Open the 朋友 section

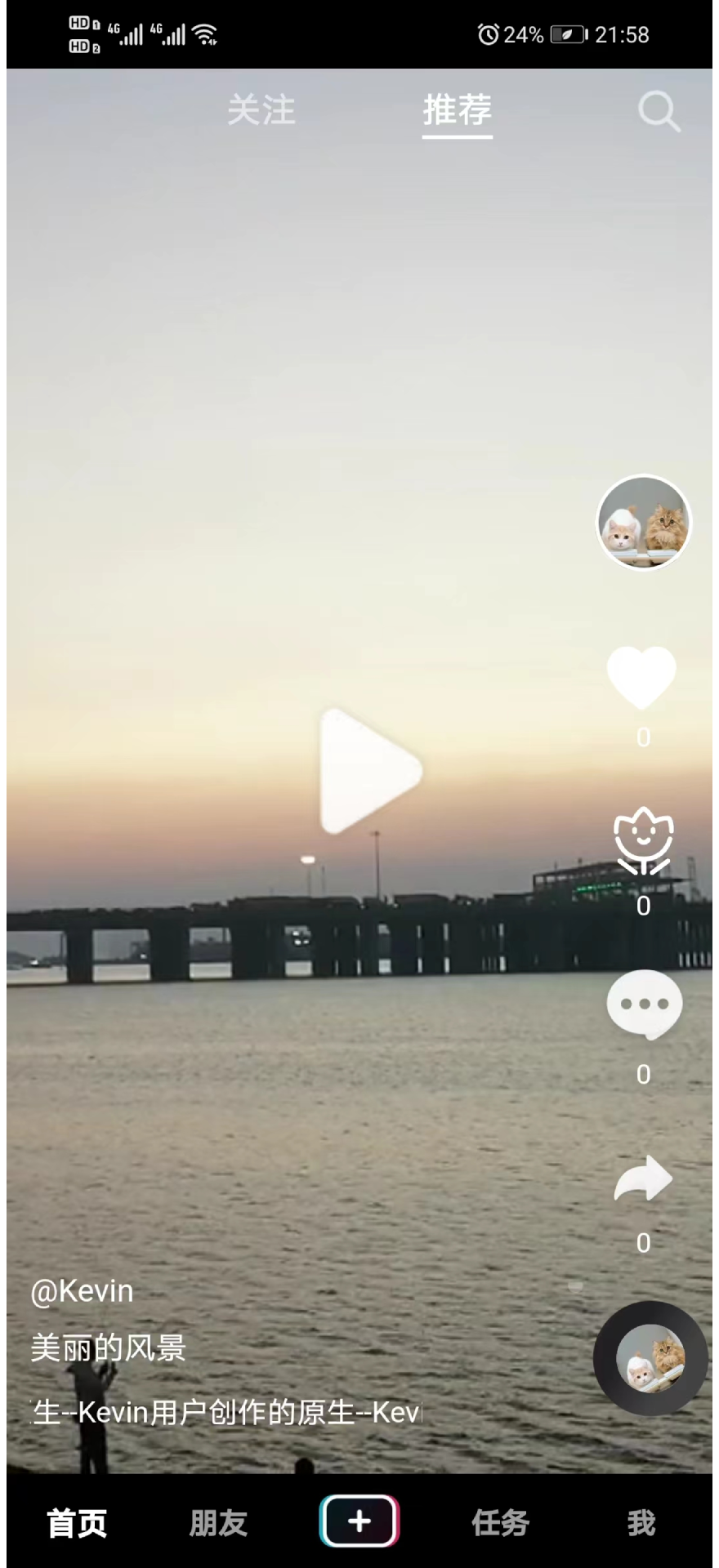pos(217,1521)
